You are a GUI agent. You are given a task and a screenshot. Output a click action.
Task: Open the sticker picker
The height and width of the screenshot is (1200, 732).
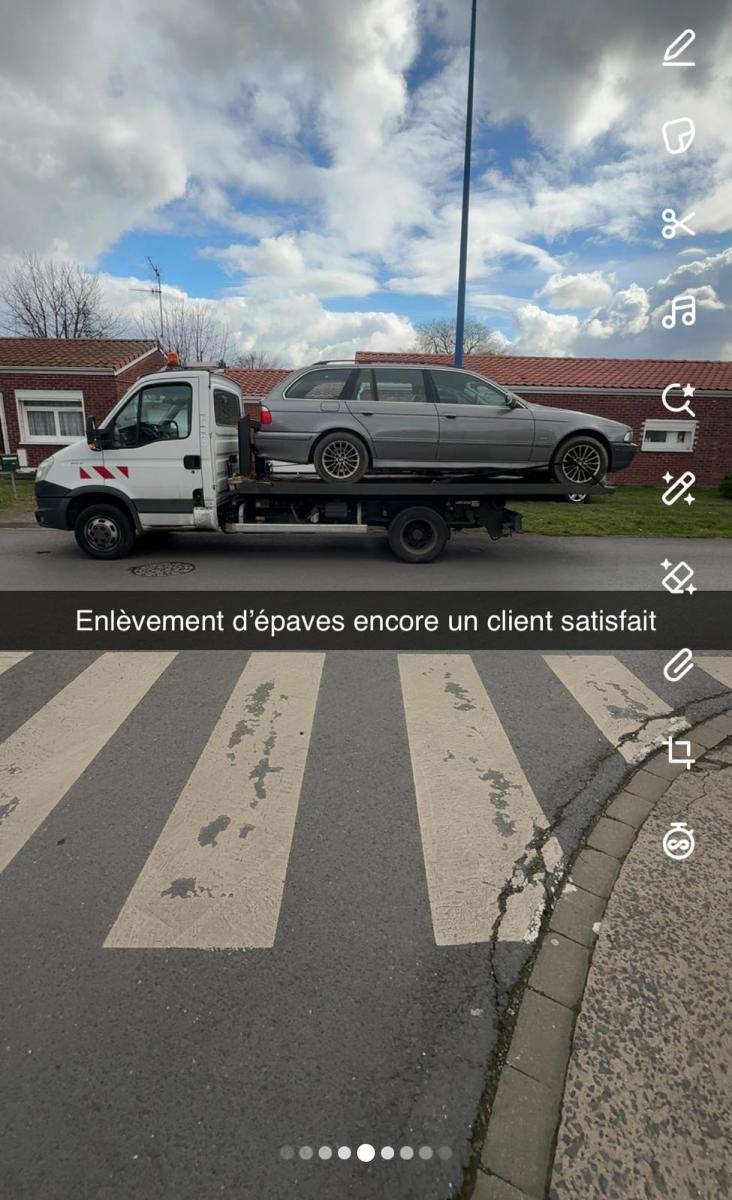[679, 136]
